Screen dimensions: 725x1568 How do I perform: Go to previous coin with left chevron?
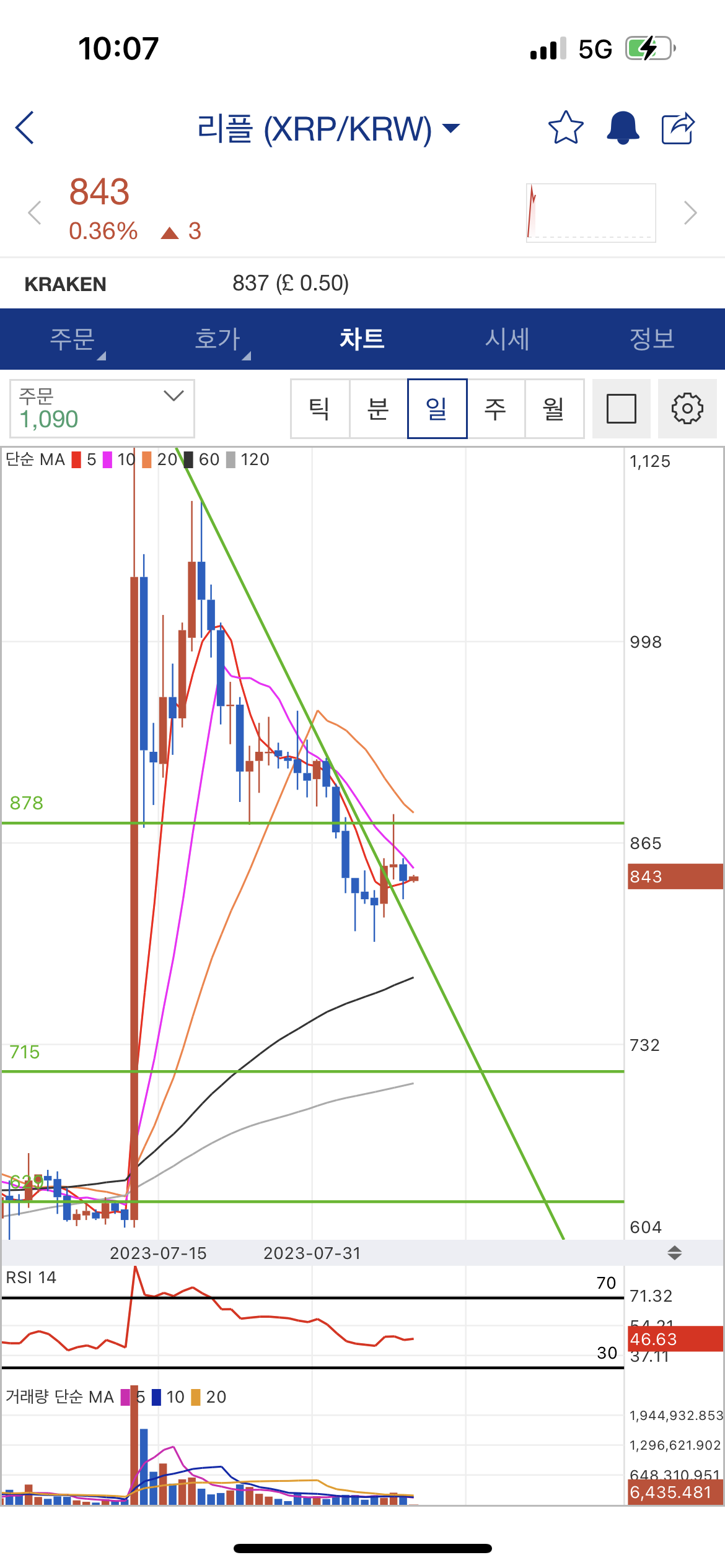(x=35, y=213)
